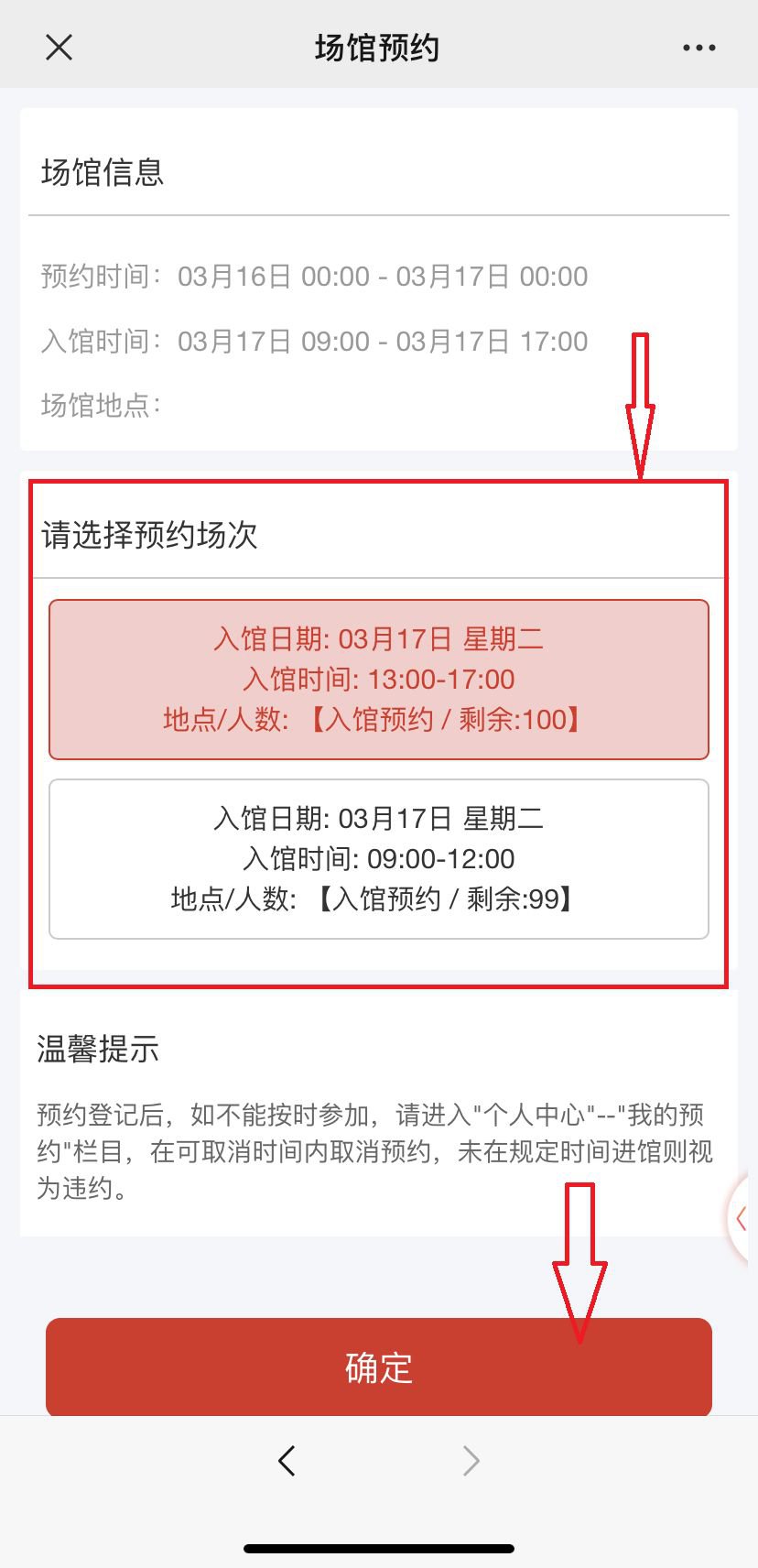Select the 13:00-17:00 session
Image resolution: width=758 pixels, height=1568 pixels.
pos(378,680)
